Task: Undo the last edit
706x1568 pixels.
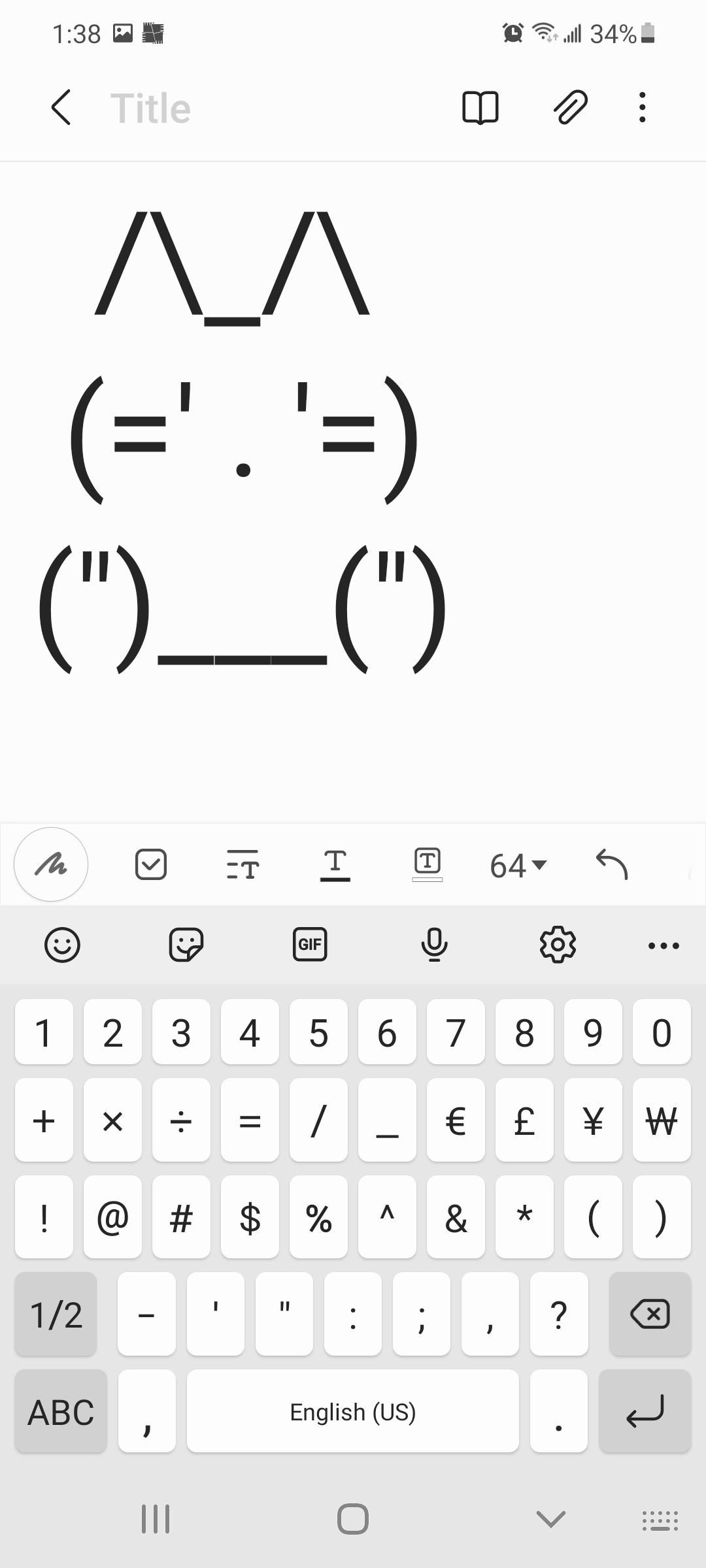Action: (x=612, y=864)
